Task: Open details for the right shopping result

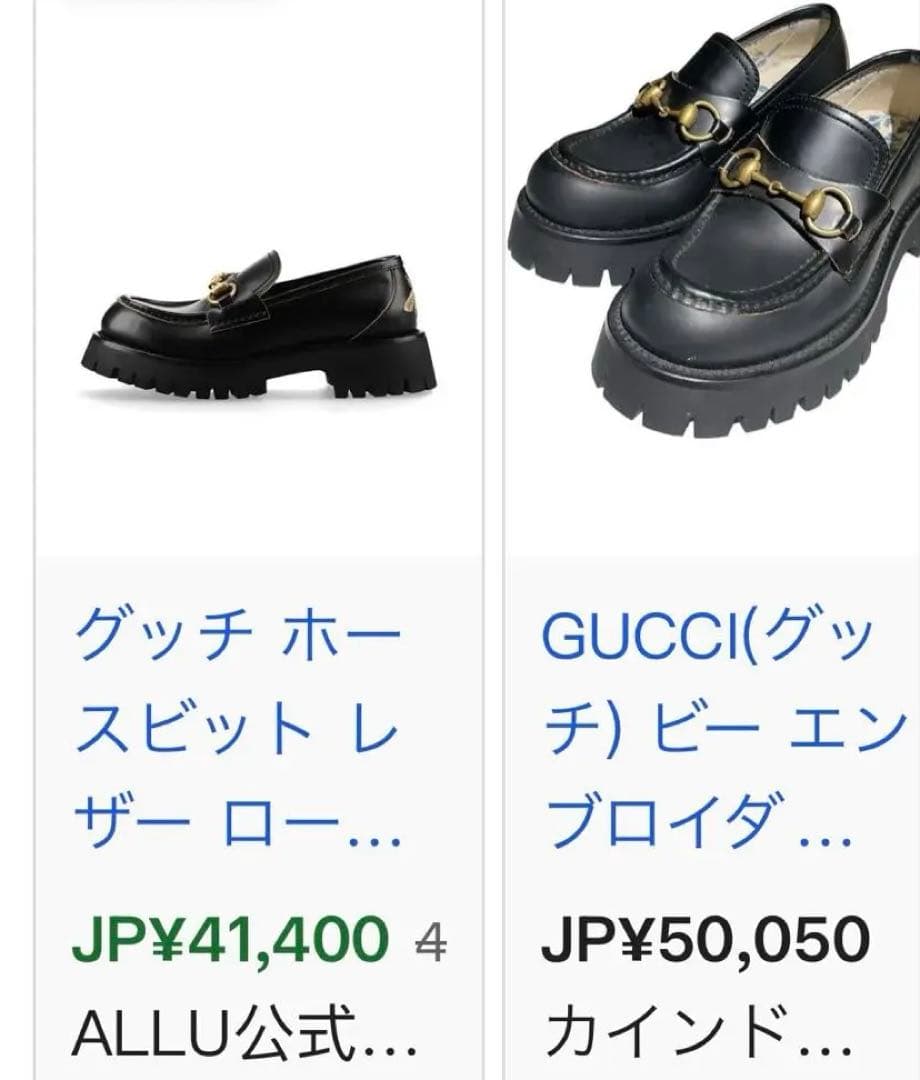Action: (700, 540)
